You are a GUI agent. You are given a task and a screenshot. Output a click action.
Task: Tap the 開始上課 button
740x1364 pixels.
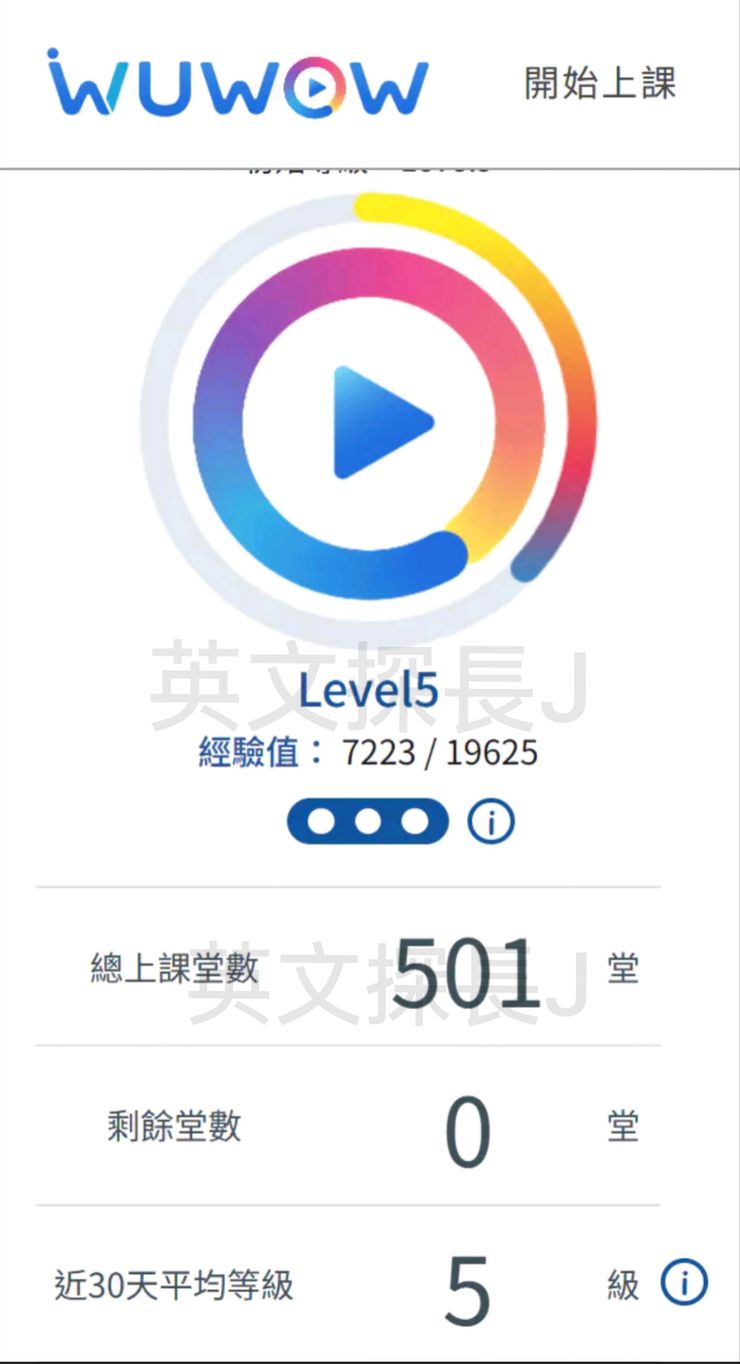coord(600,83)
